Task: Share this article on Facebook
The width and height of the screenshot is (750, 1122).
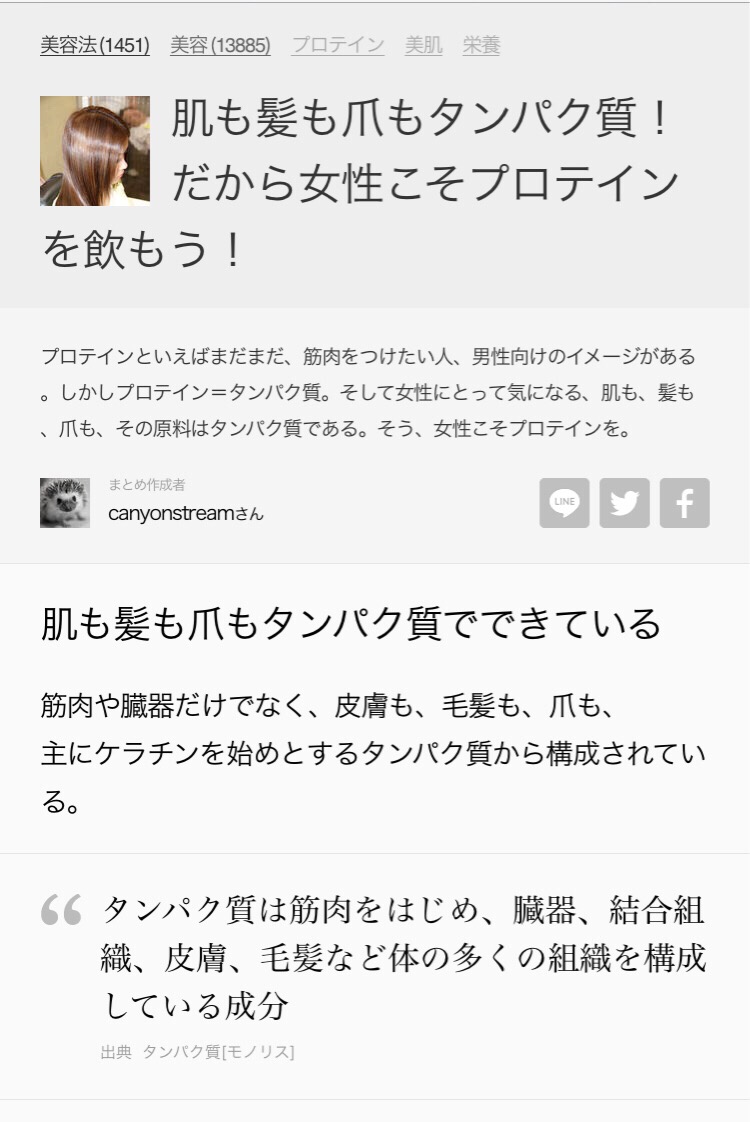Action: pos(684,503)
